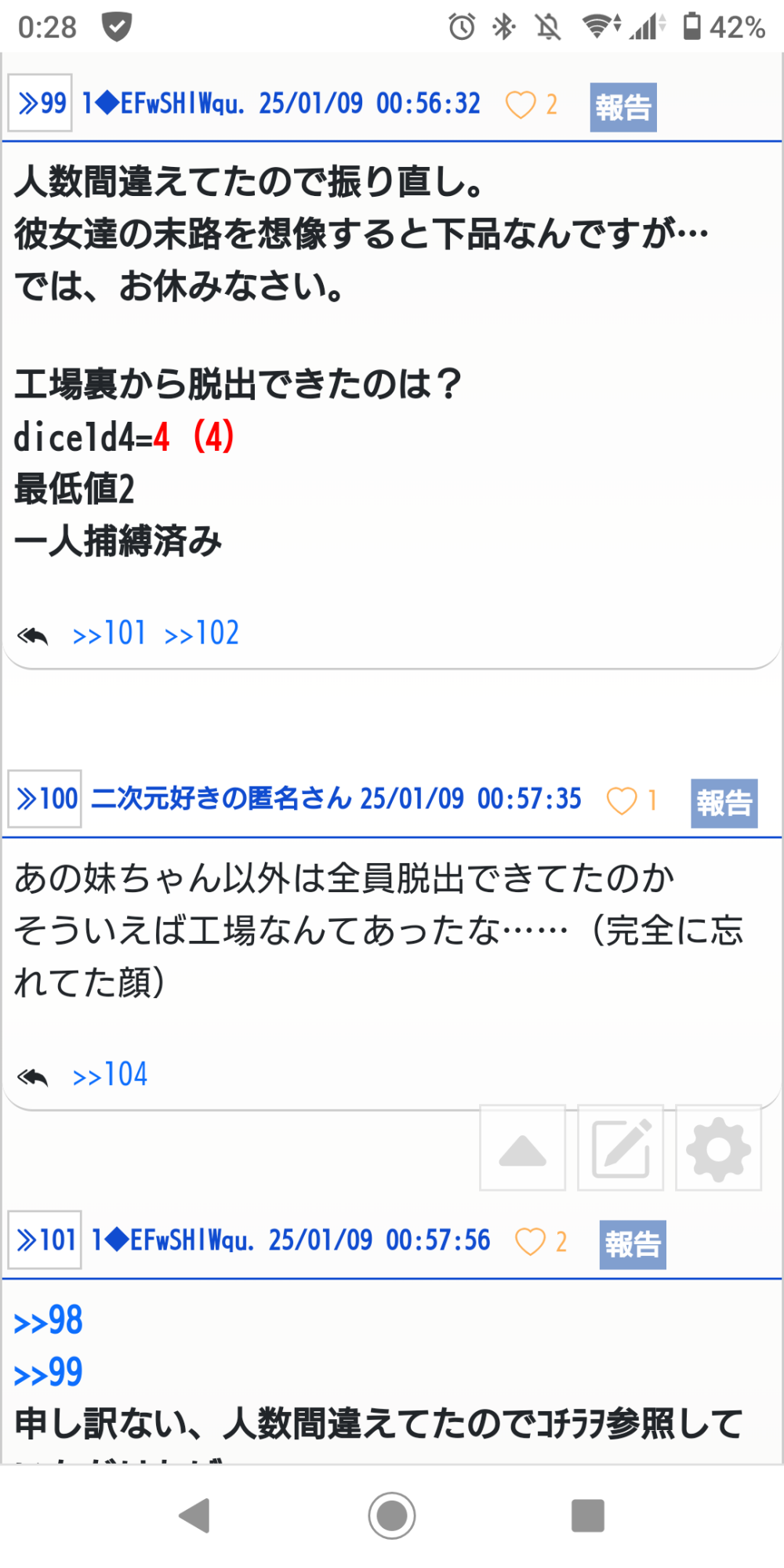Image resolution: width=784 pixels, height=1568 pixels.
Task: Like post 100 with the heart
Action: pos(622,800)
